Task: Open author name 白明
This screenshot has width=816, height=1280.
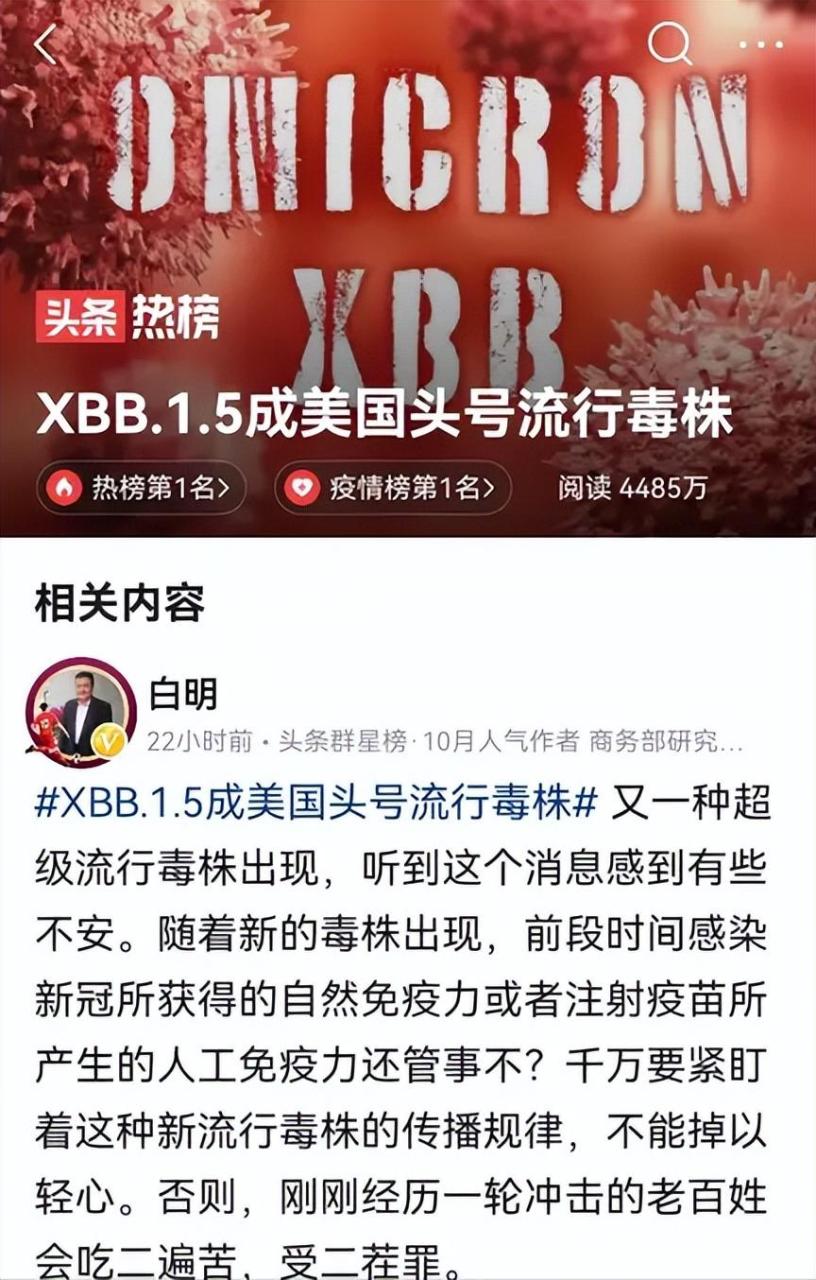Action: (182, 693)
